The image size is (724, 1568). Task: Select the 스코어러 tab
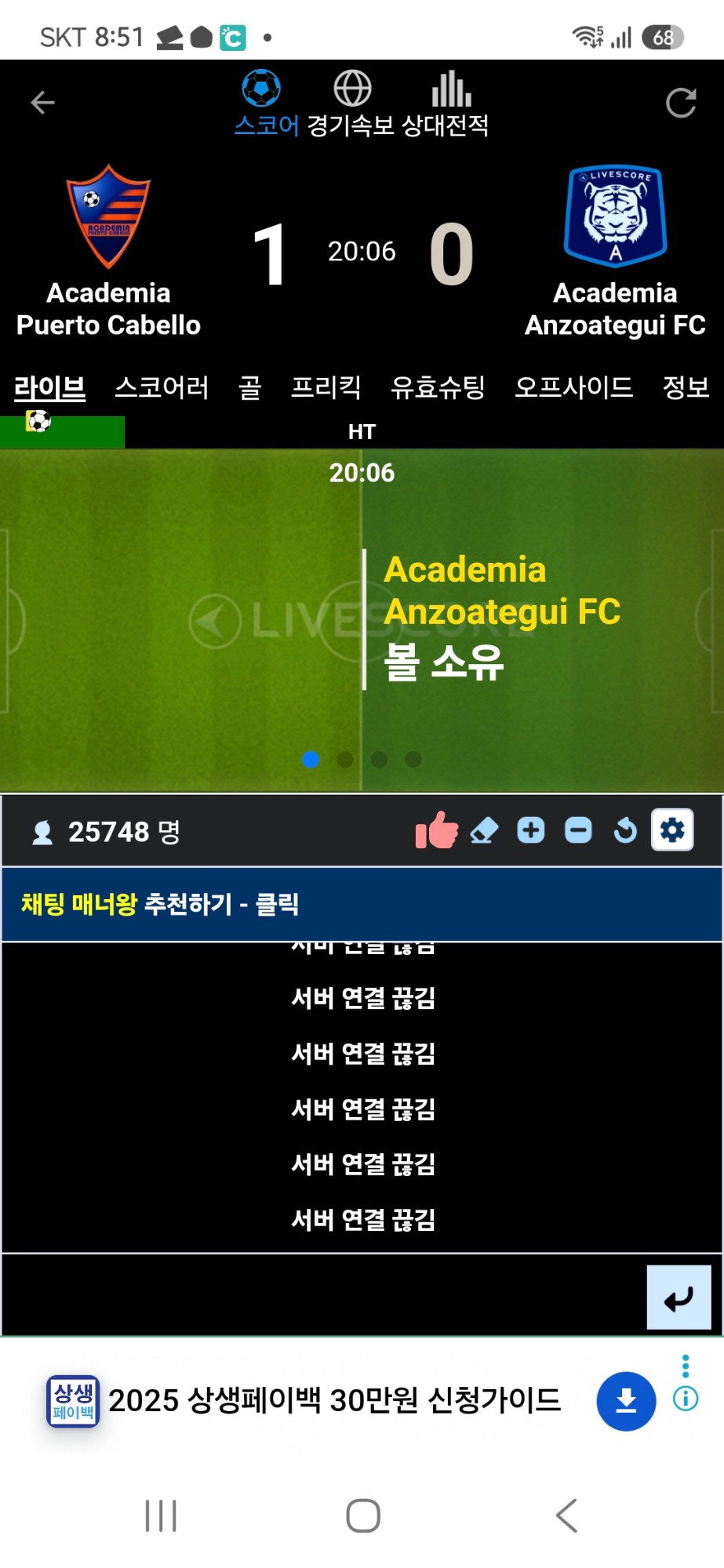point(162,387)
